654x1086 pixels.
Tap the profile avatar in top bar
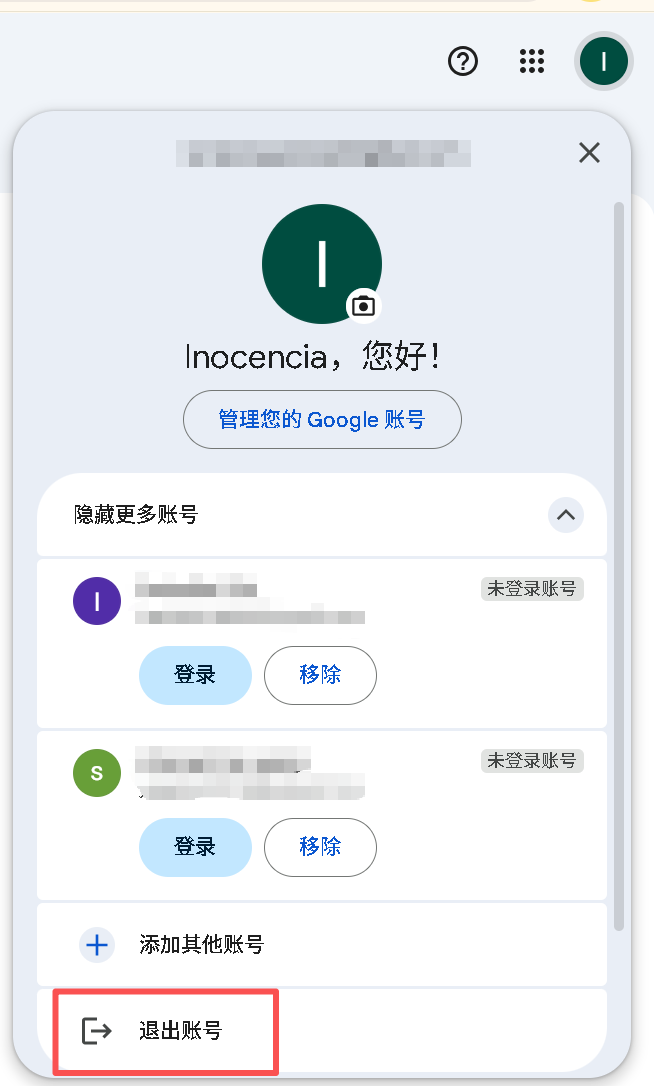[x=604, y=62]
